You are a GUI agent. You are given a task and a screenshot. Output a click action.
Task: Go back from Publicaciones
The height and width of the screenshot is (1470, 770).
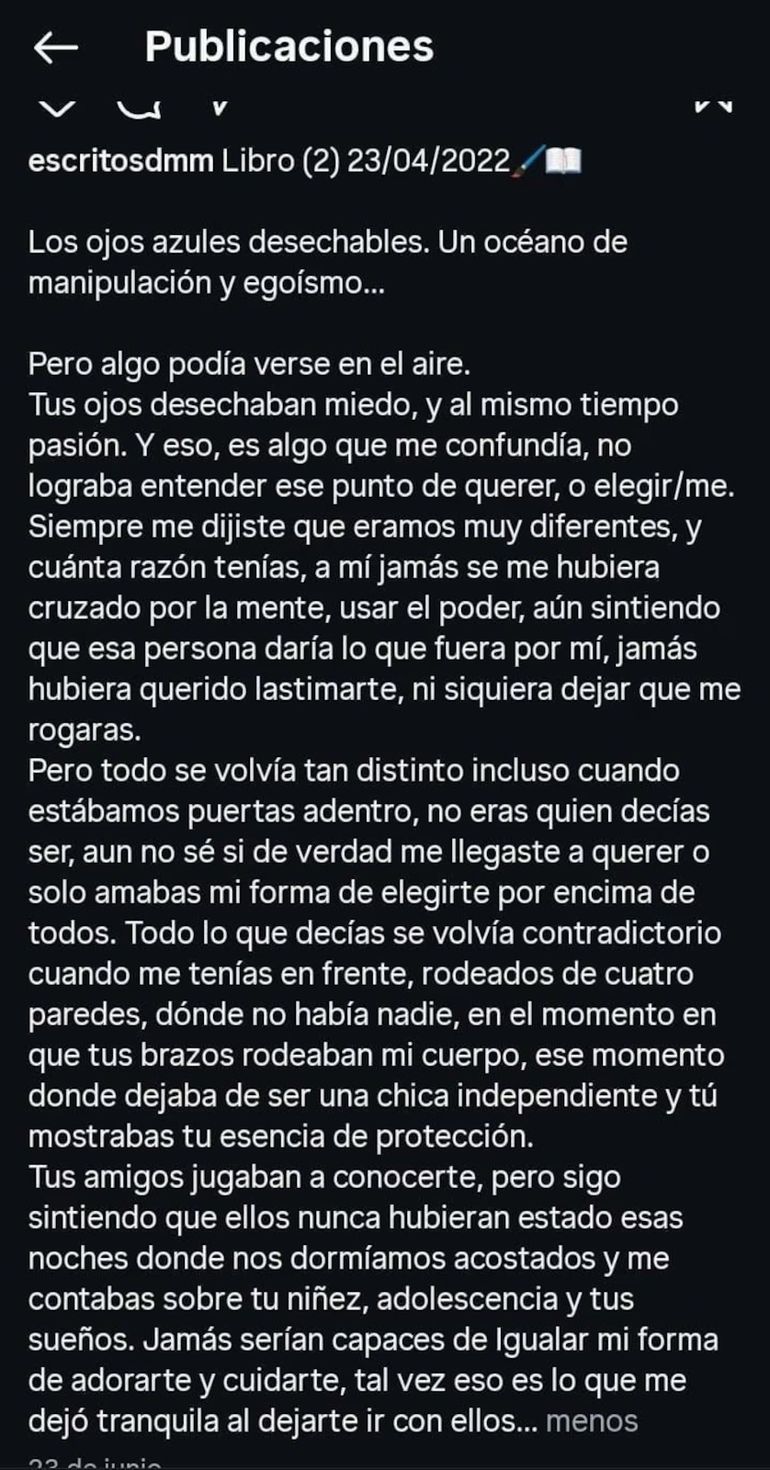pos(56,49)
